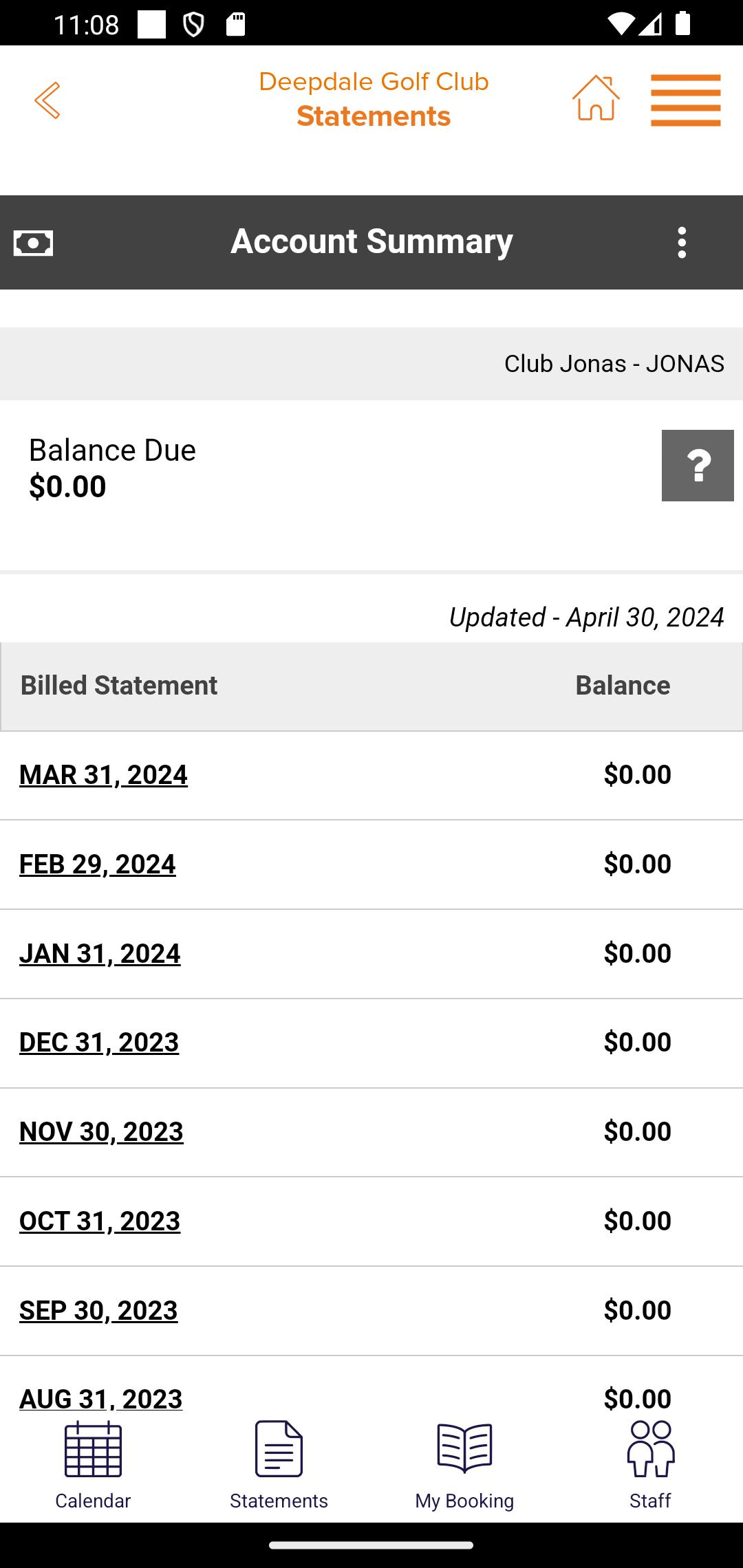Open Account Summary overflow options
Viewport: 743px width, 1568px height.
coord(682,242)
